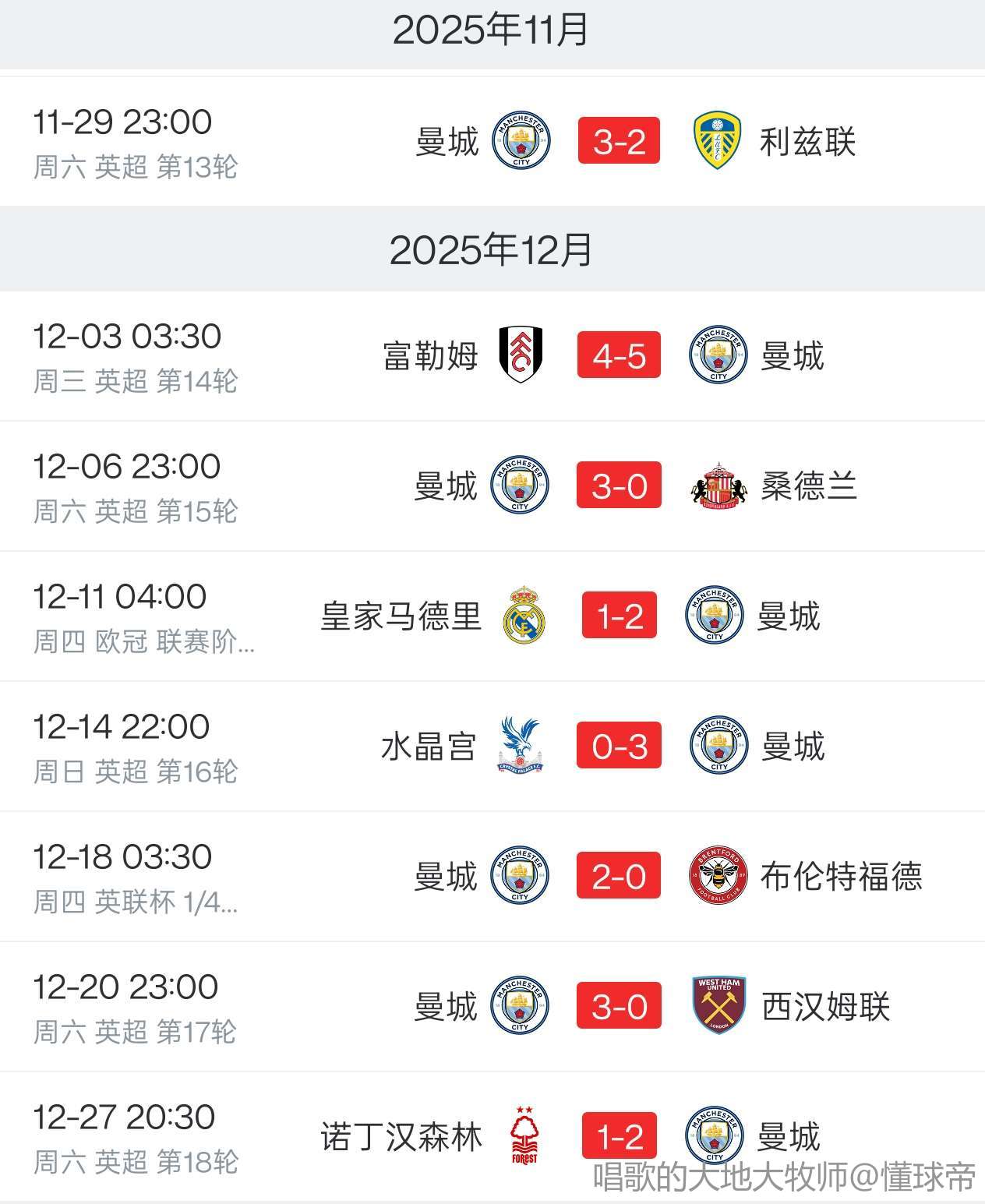
Task: Open the Nottingham Forest vs Man City match
Action: coord(619,1136)
